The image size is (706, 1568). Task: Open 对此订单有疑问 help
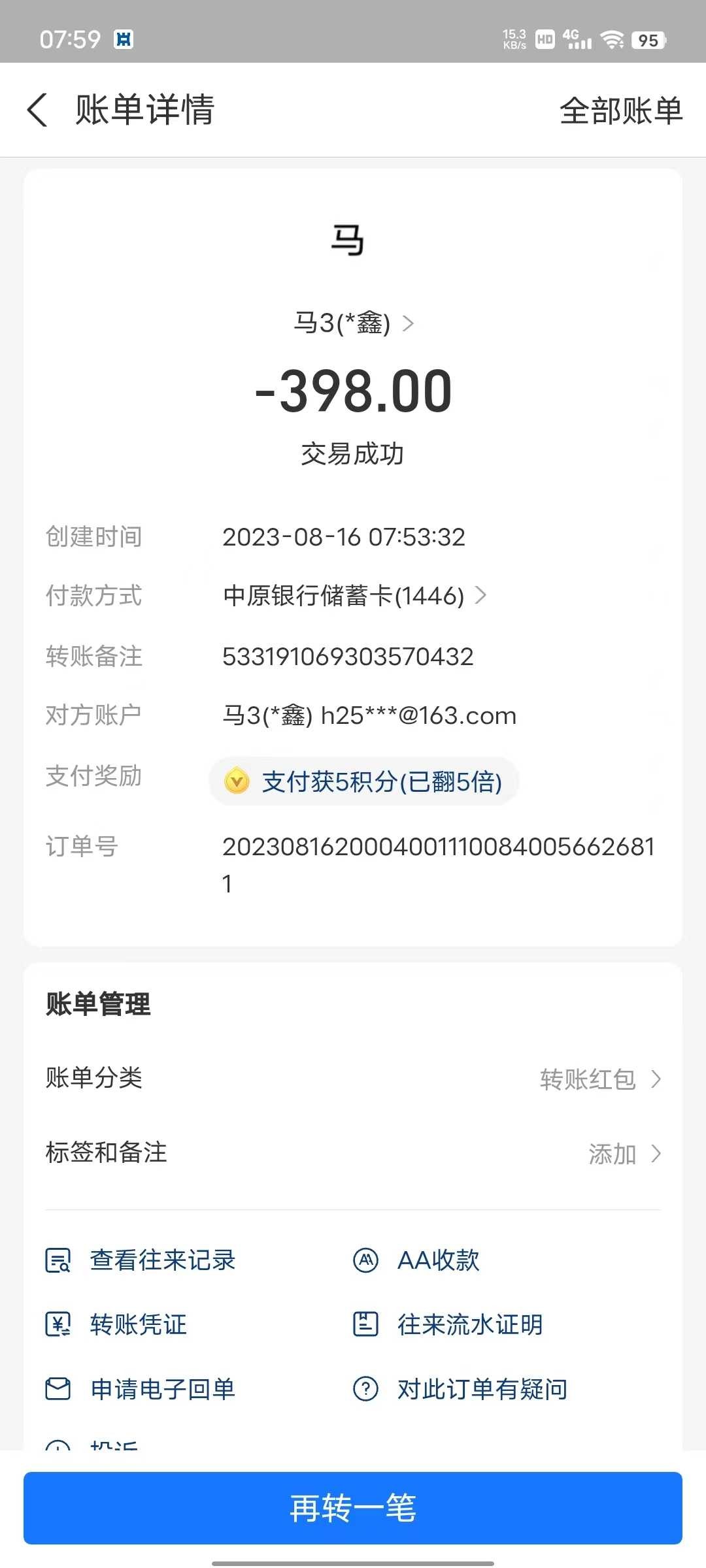482,1389
